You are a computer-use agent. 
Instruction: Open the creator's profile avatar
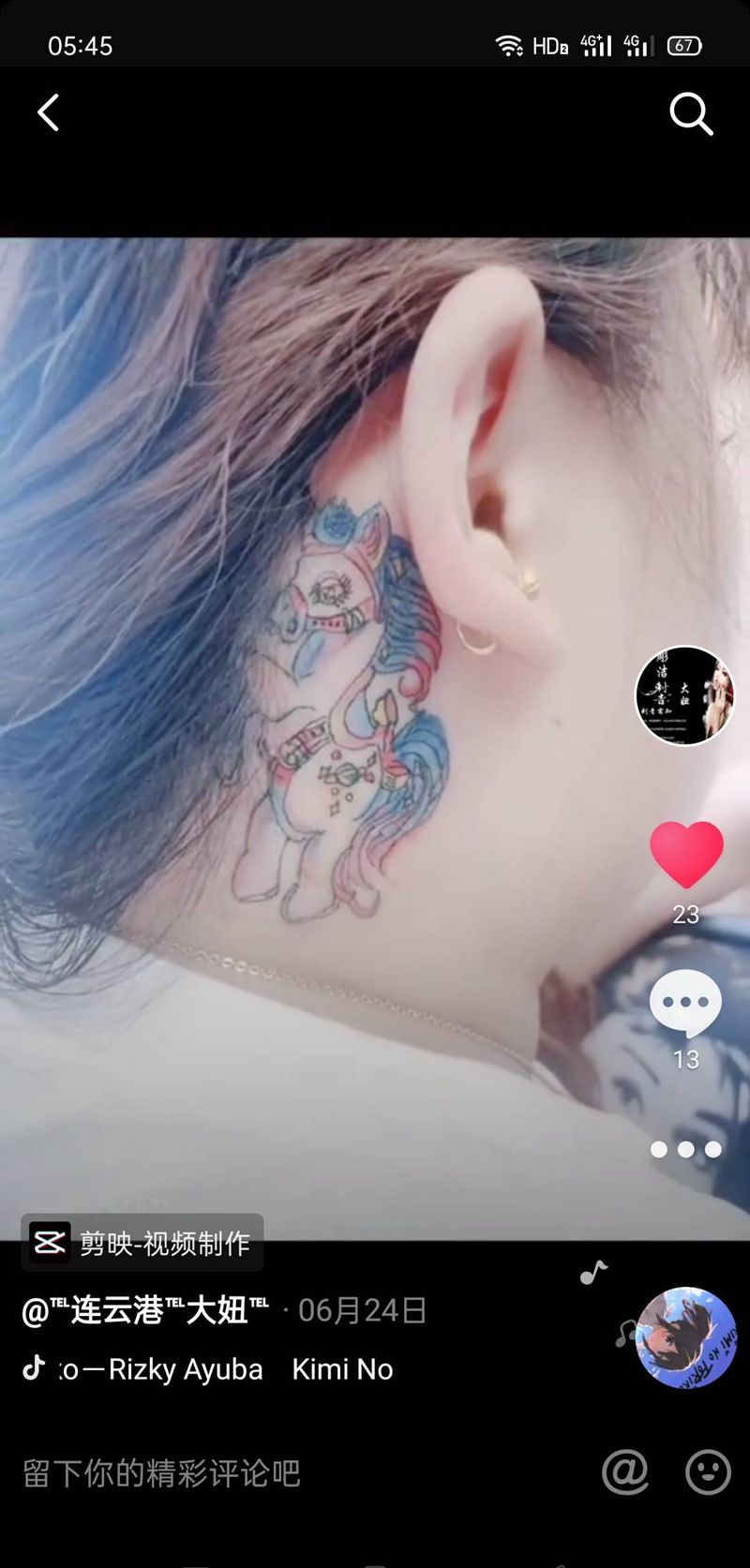[684, 695]
